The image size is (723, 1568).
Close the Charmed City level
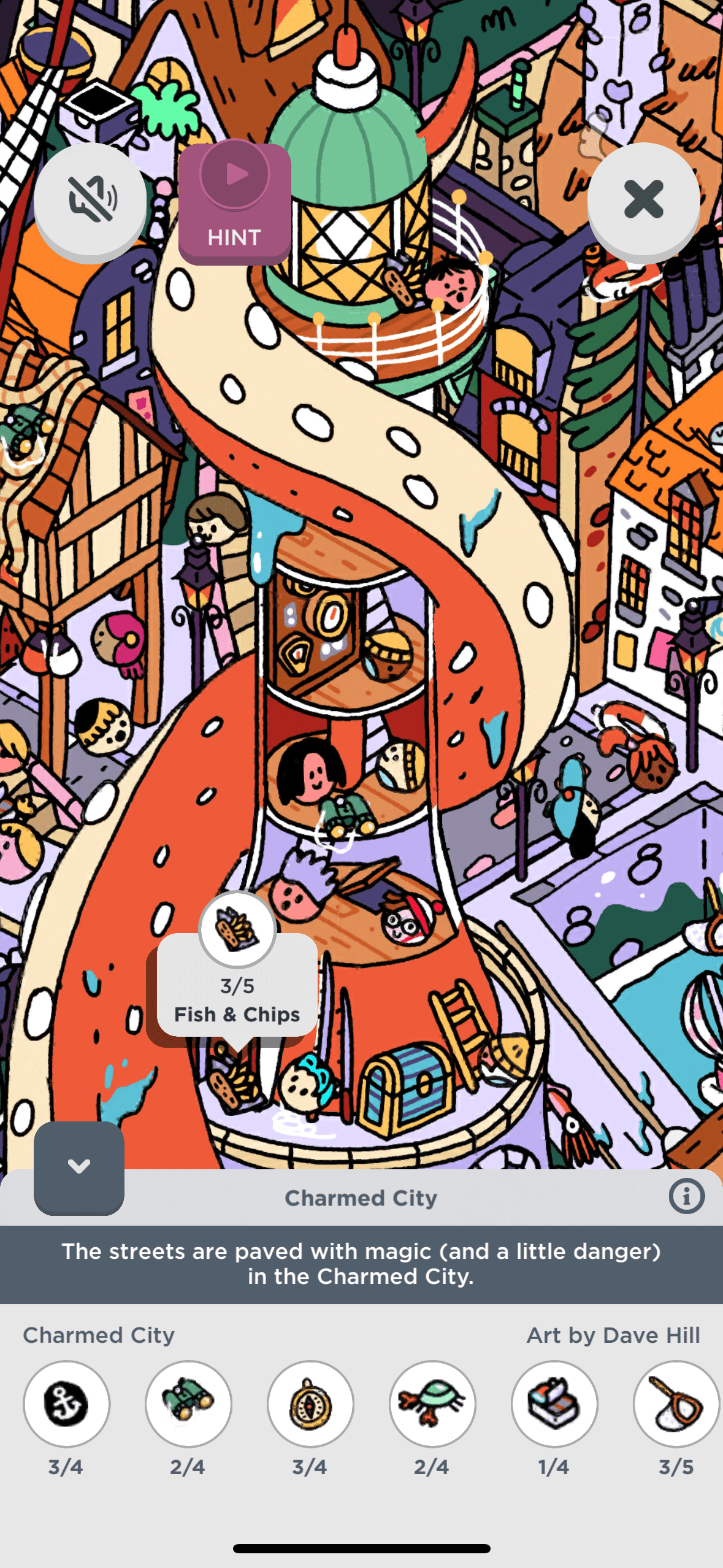point(643,199)
